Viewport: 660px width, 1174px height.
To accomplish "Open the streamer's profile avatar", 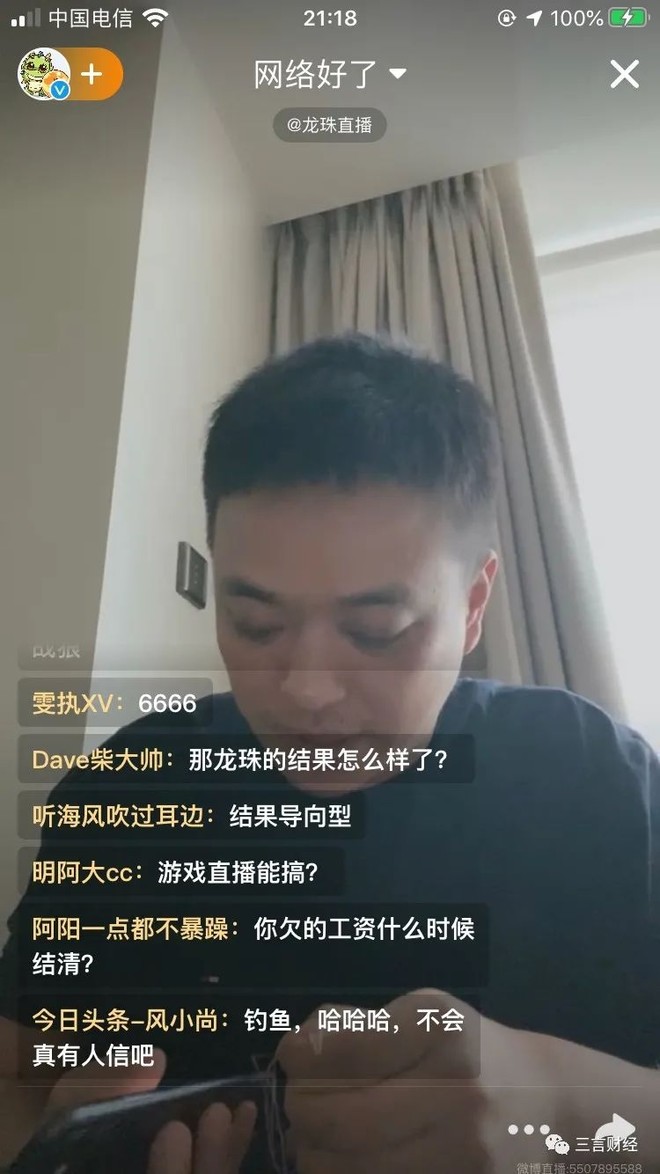I will tap(43, 74).
